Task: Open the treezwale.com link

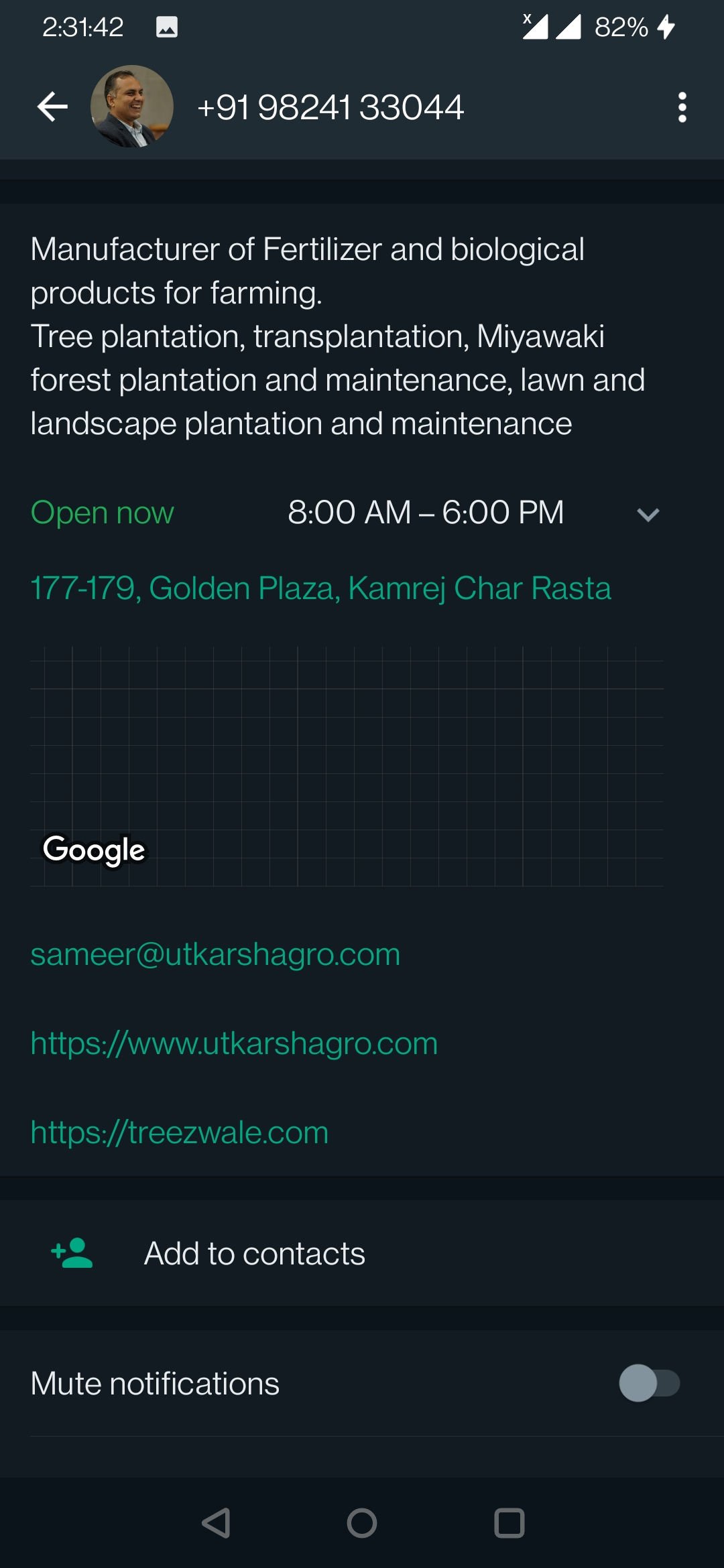Action: click(x=180, y=1132)
